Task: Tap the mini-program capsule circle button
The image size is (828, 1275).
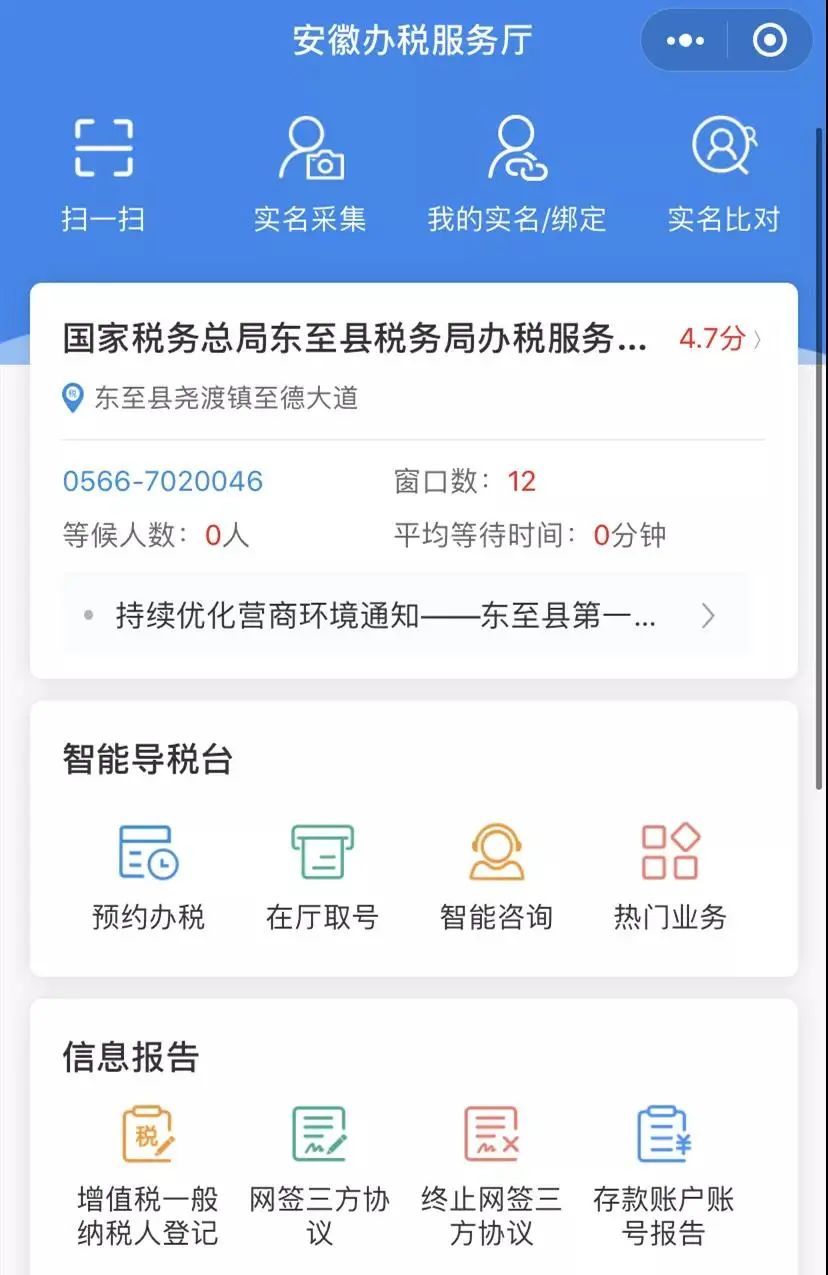Action: pyautogui.click(x=769, y=40)
